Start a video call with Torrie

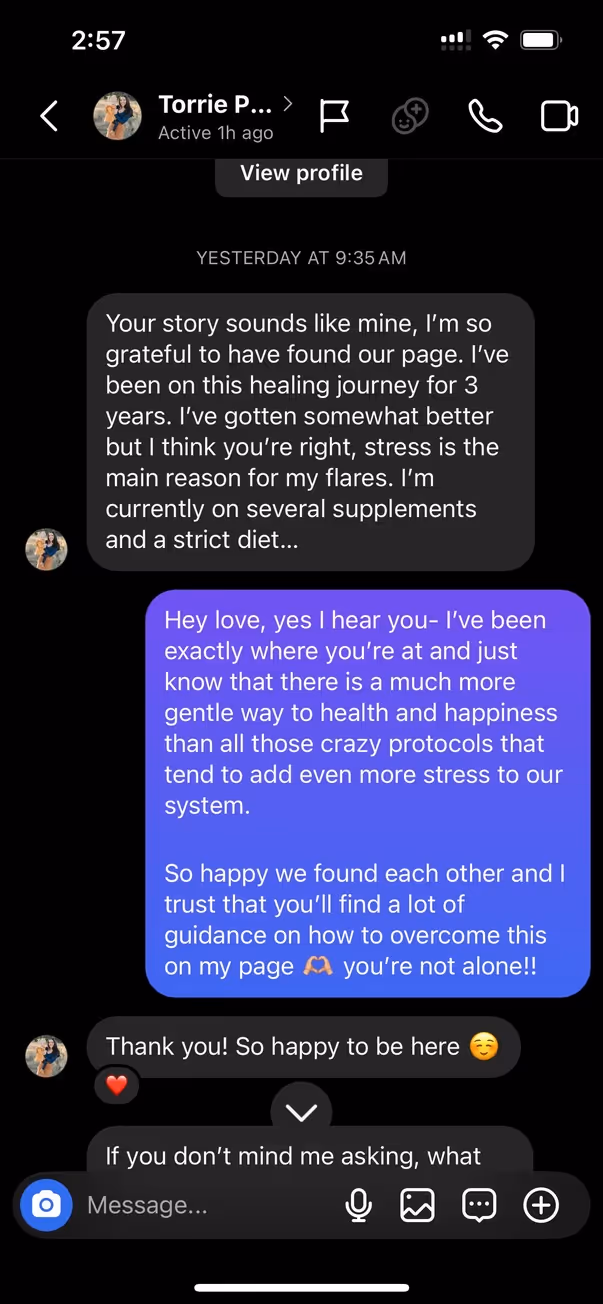(x=560, y=116)
